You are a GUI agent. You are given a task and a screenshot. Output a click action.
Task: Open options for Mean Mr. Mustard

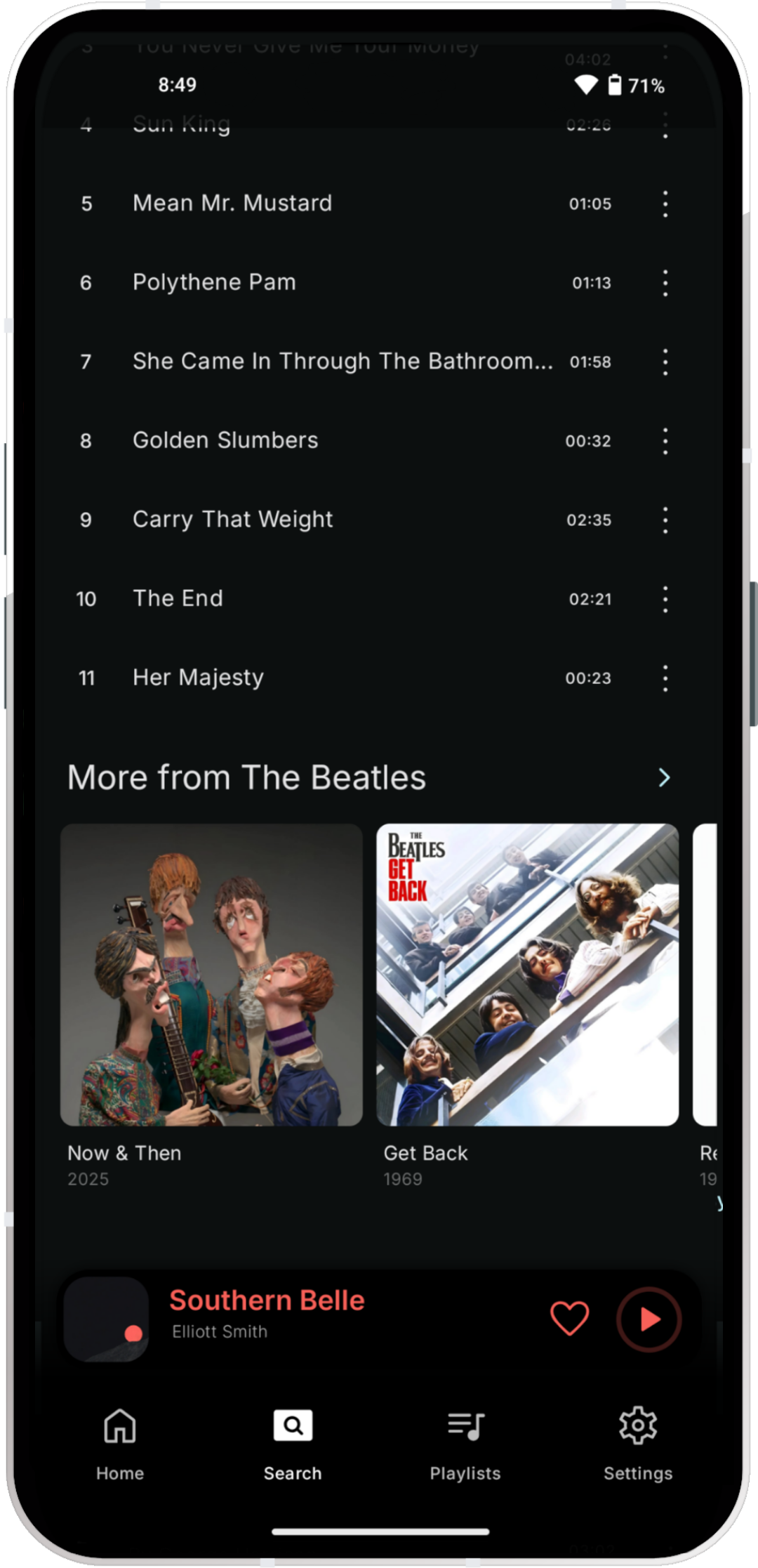pos(665,204)
